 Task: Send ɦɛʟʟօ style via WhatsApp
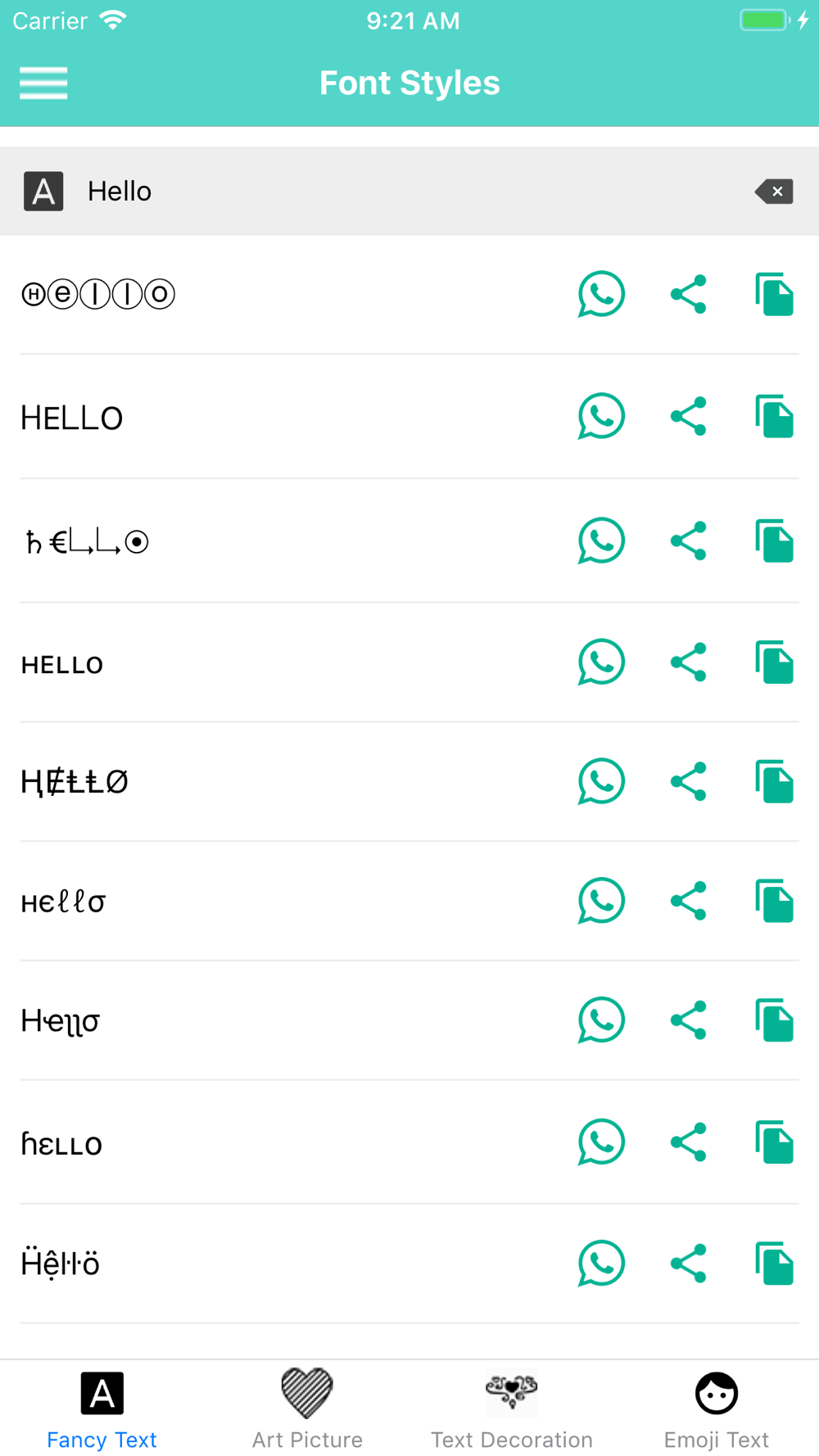601,1142
